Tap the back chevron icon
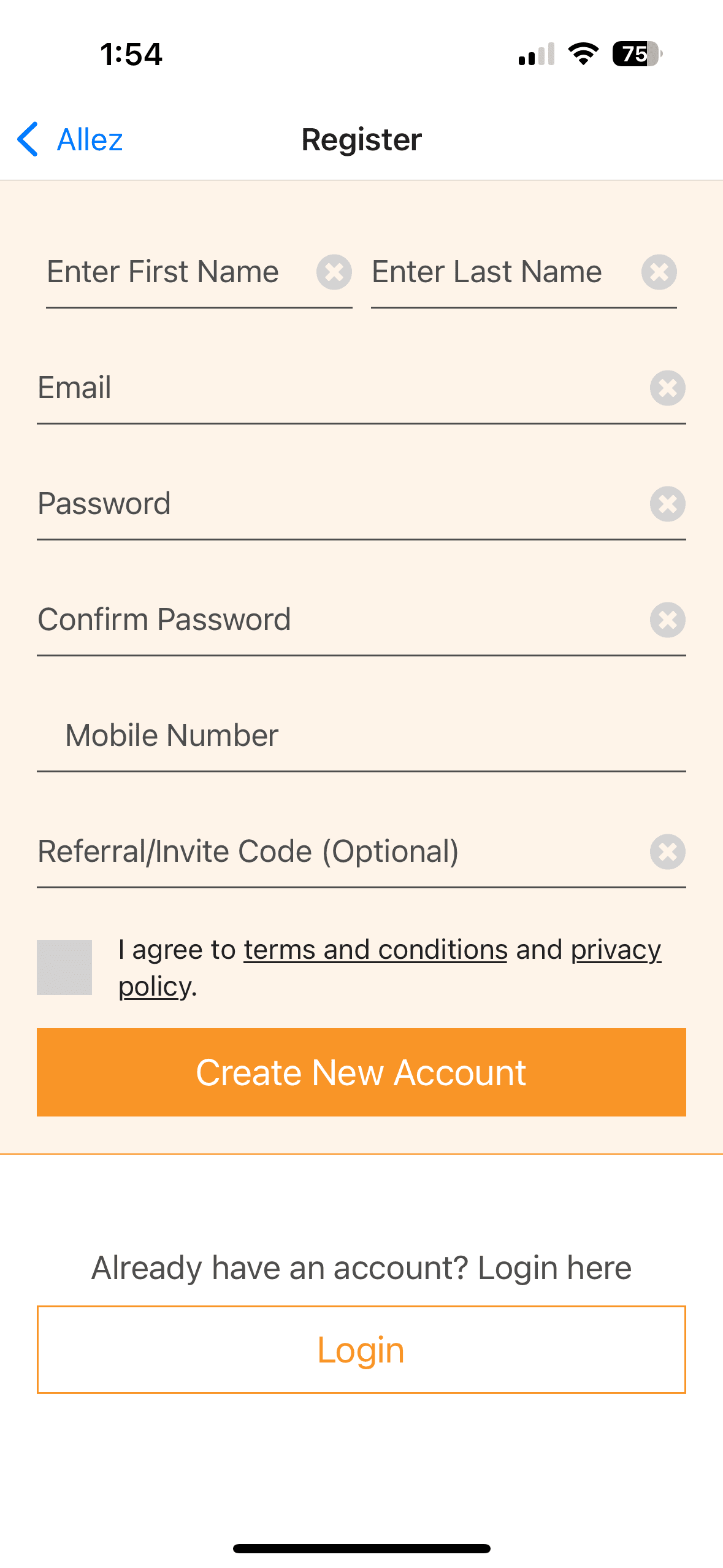Screen dimensions: 723x1568 (26, 139)
